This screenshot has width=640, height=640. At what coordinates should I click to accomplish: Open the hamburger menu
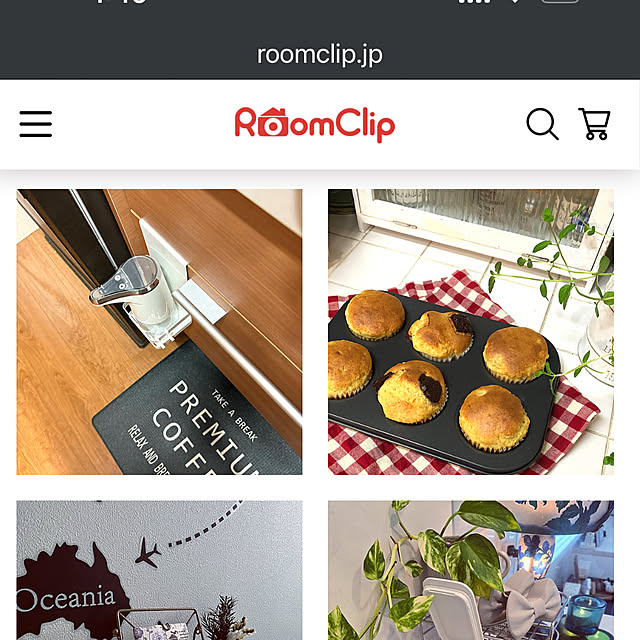[x=36, y=124]
